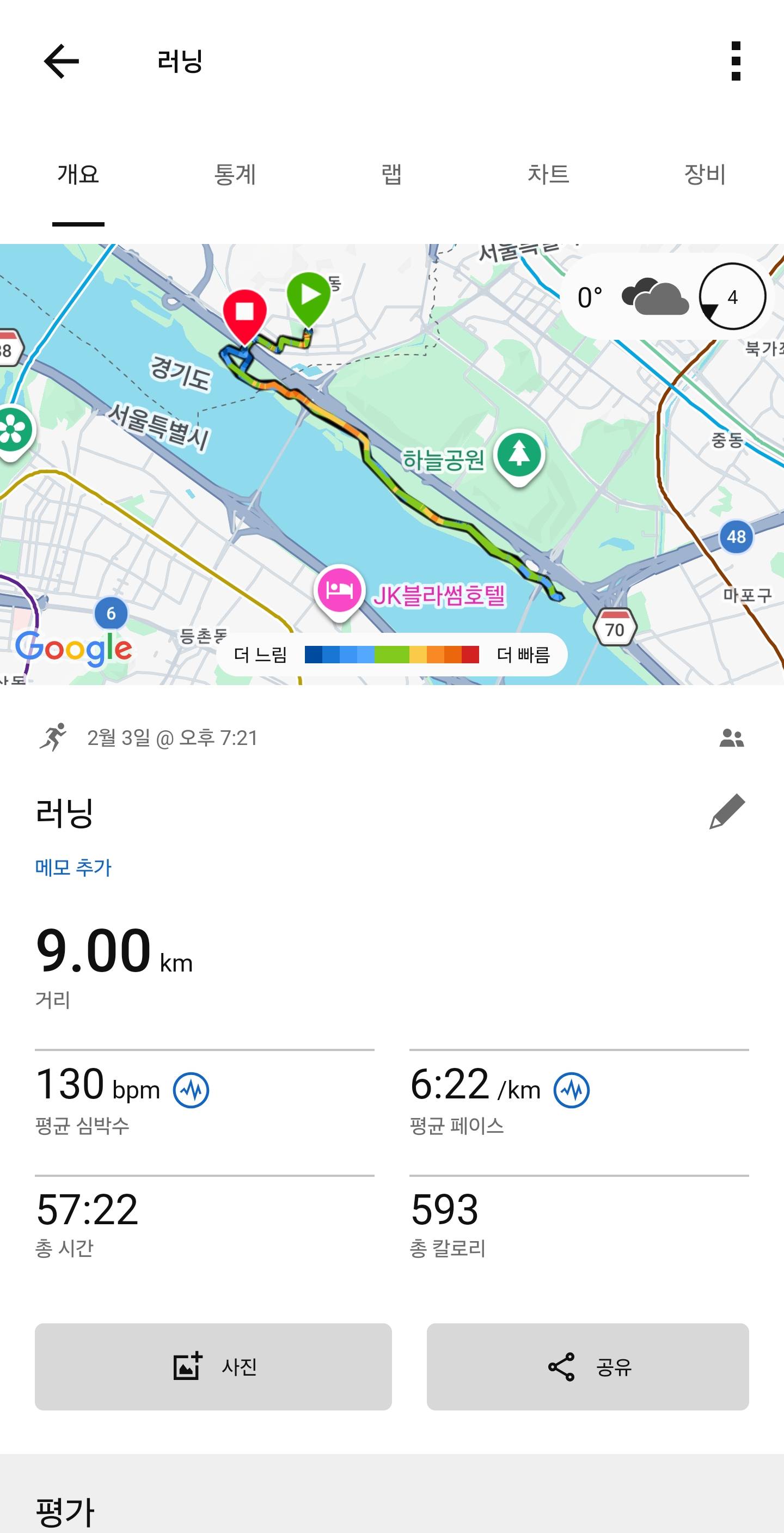Open the three-dot overflow menu

pyautogui.click(x=736, y=62)
